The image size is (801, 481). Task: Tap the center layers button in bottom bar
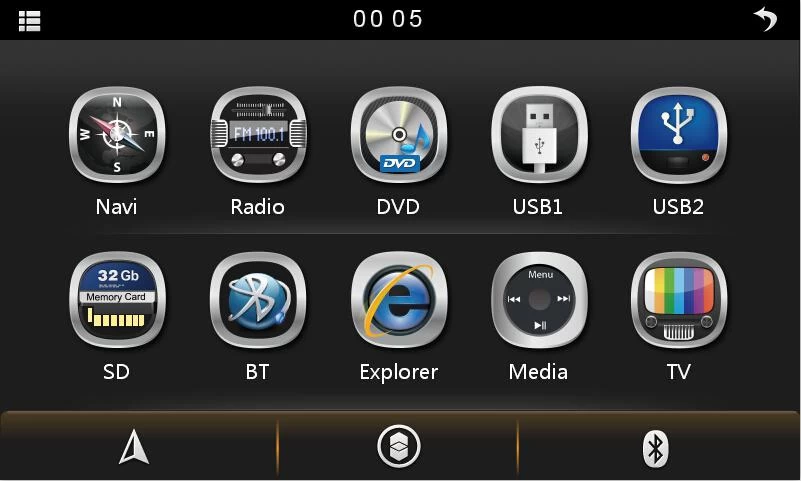click(x=398, y=447)
